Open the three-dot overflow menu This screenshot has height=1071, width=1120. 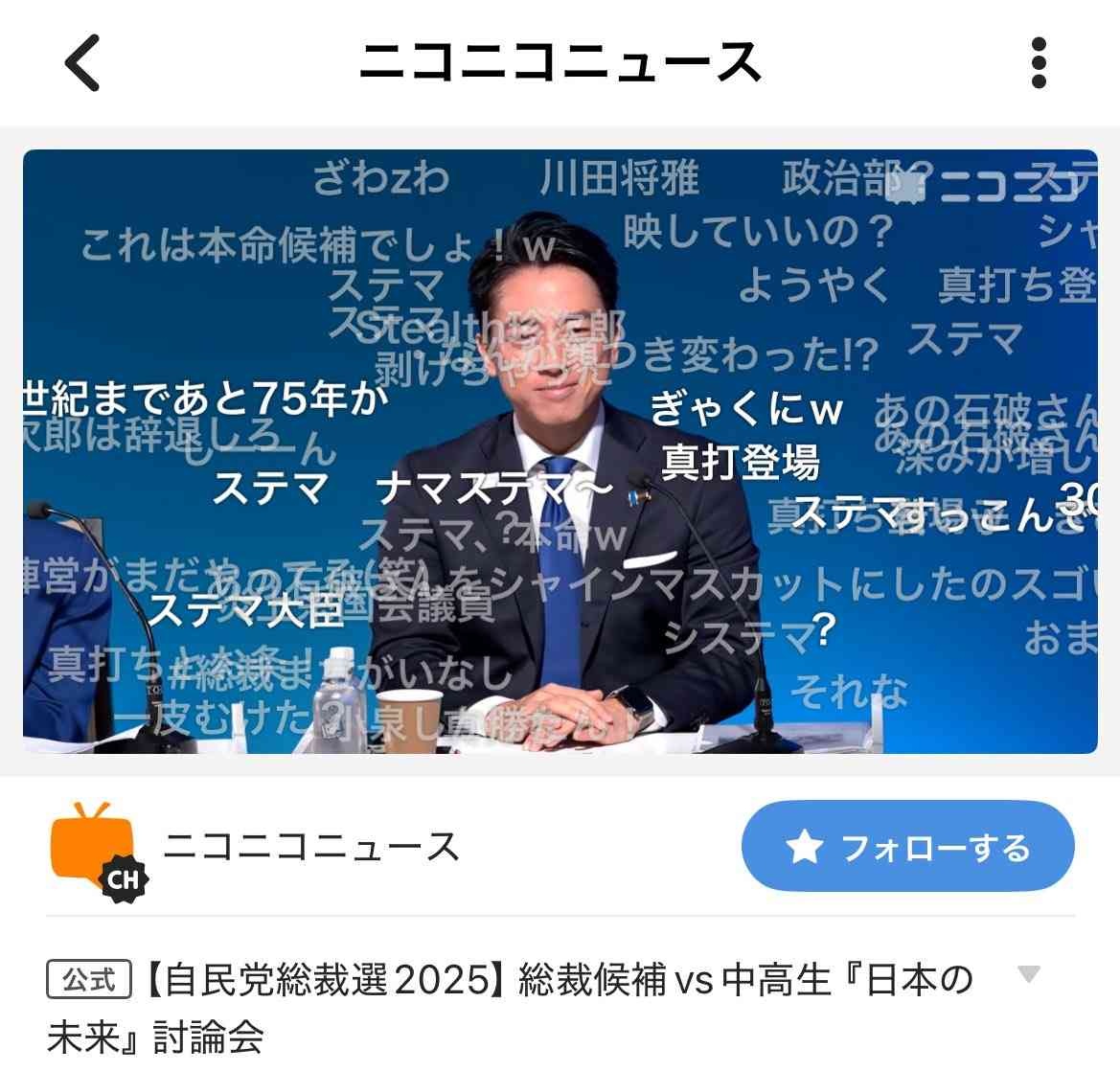point(1039,64)
